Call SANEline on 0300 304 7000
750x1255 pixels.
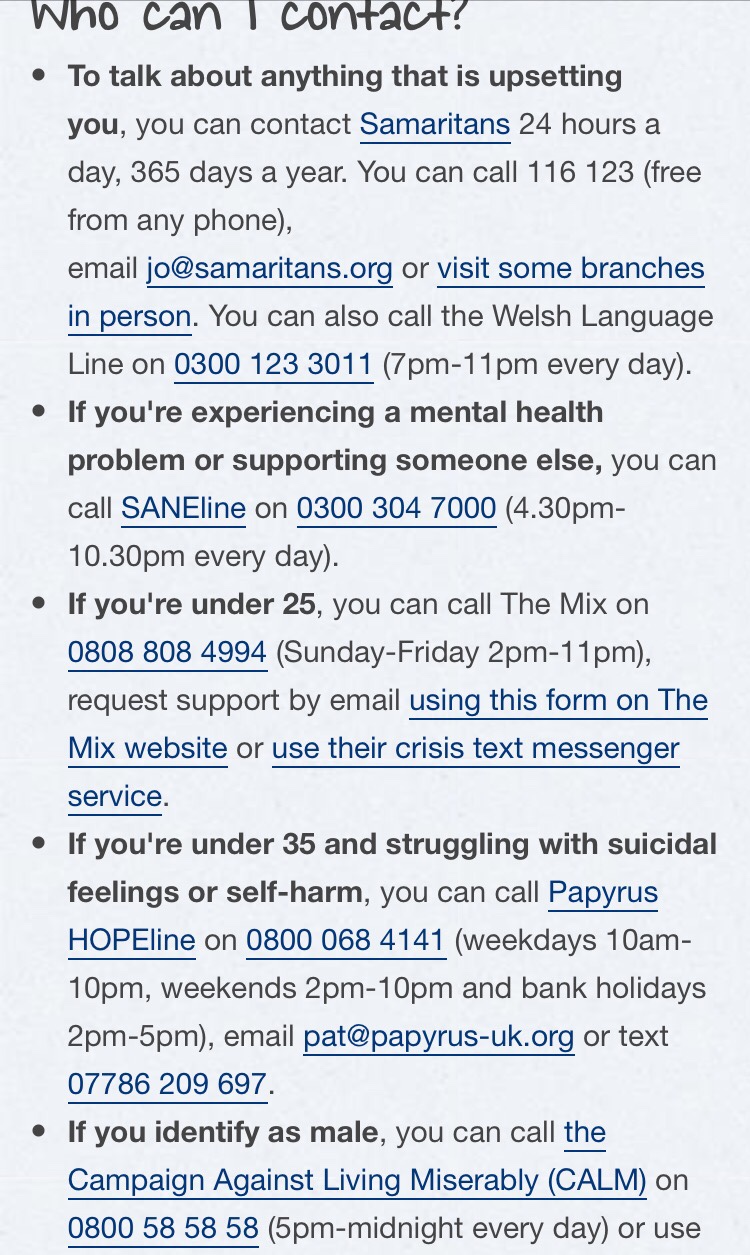coord(396,509)
